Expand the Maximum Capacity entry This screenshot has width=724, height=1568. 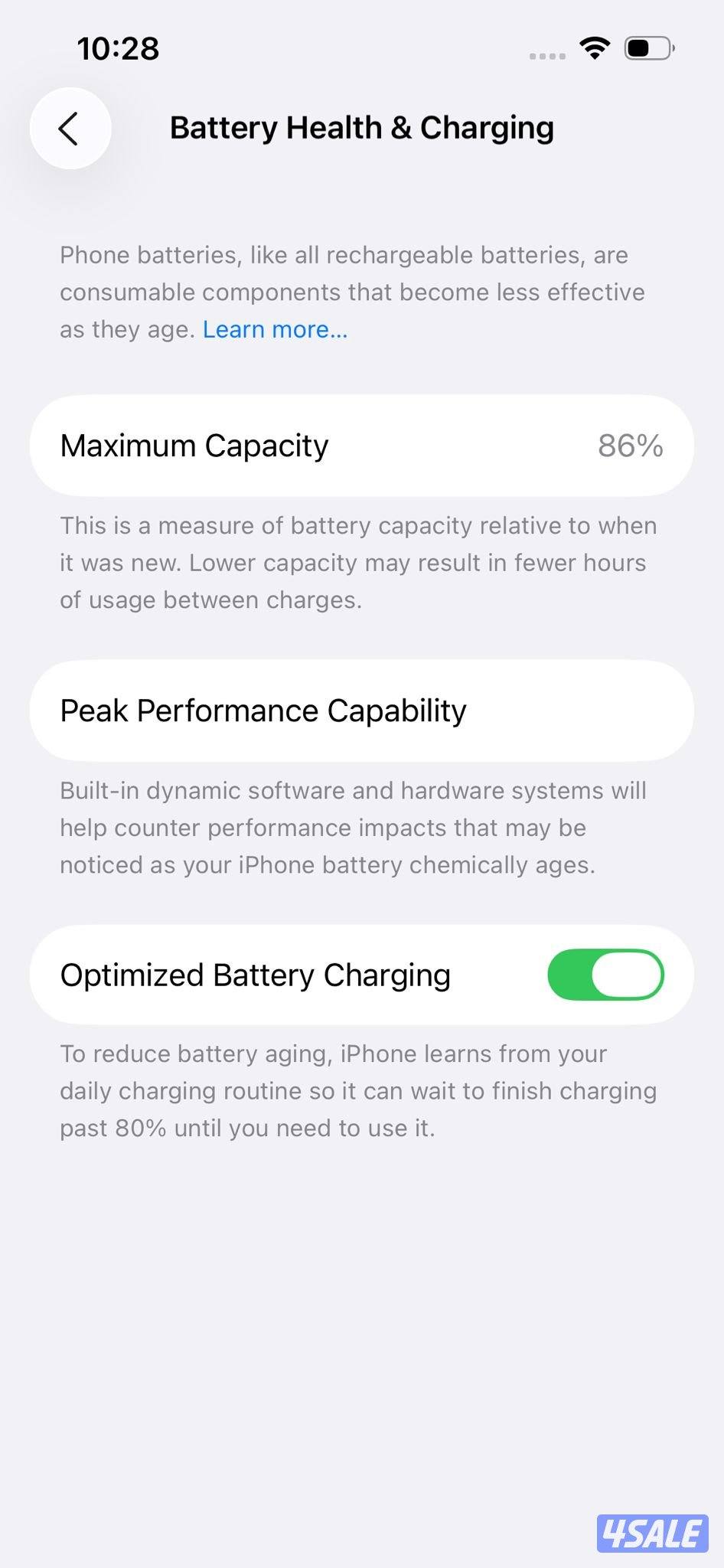pos(362,445)
